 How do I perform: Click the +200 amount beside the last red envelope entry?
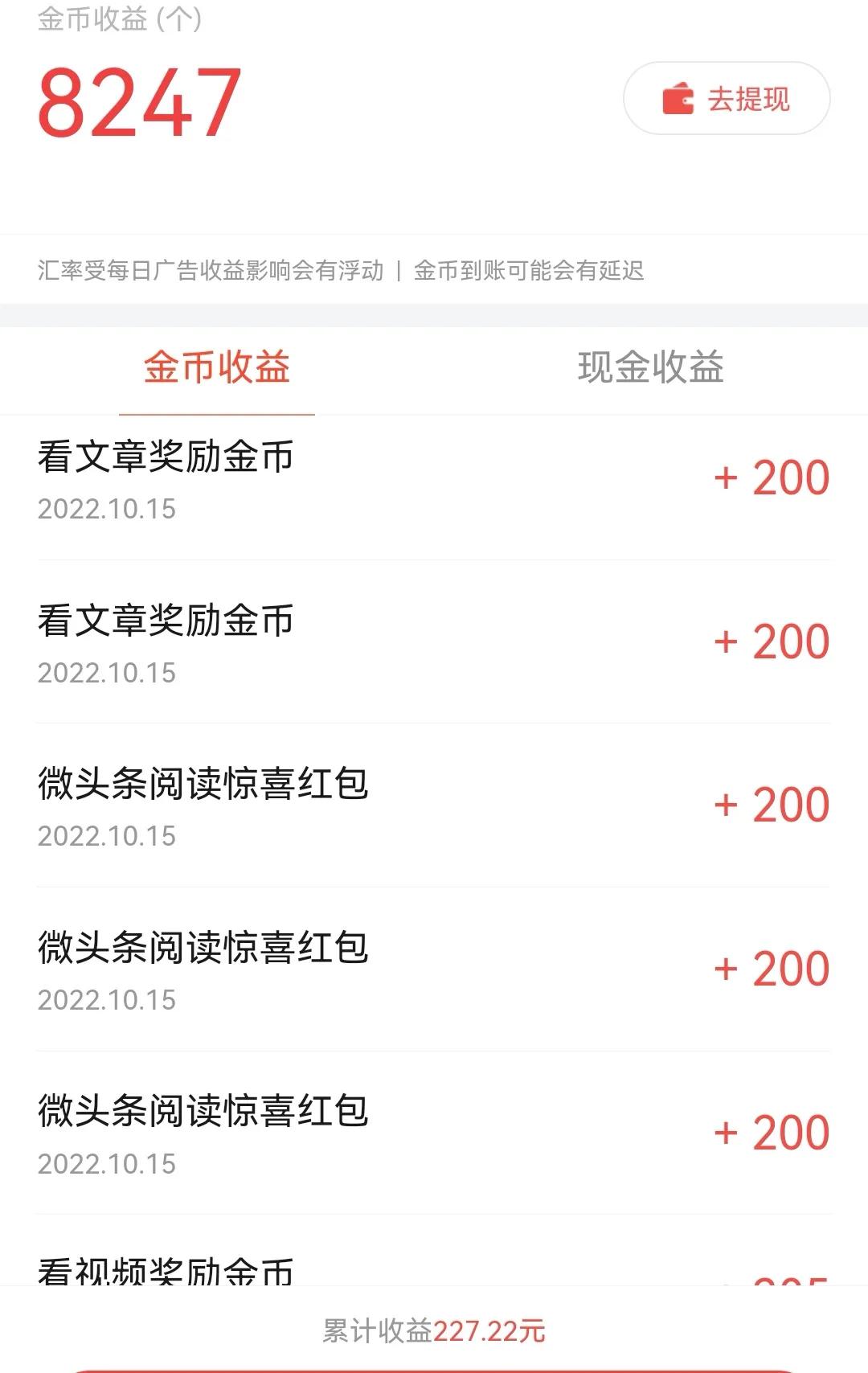point(772,1130)
